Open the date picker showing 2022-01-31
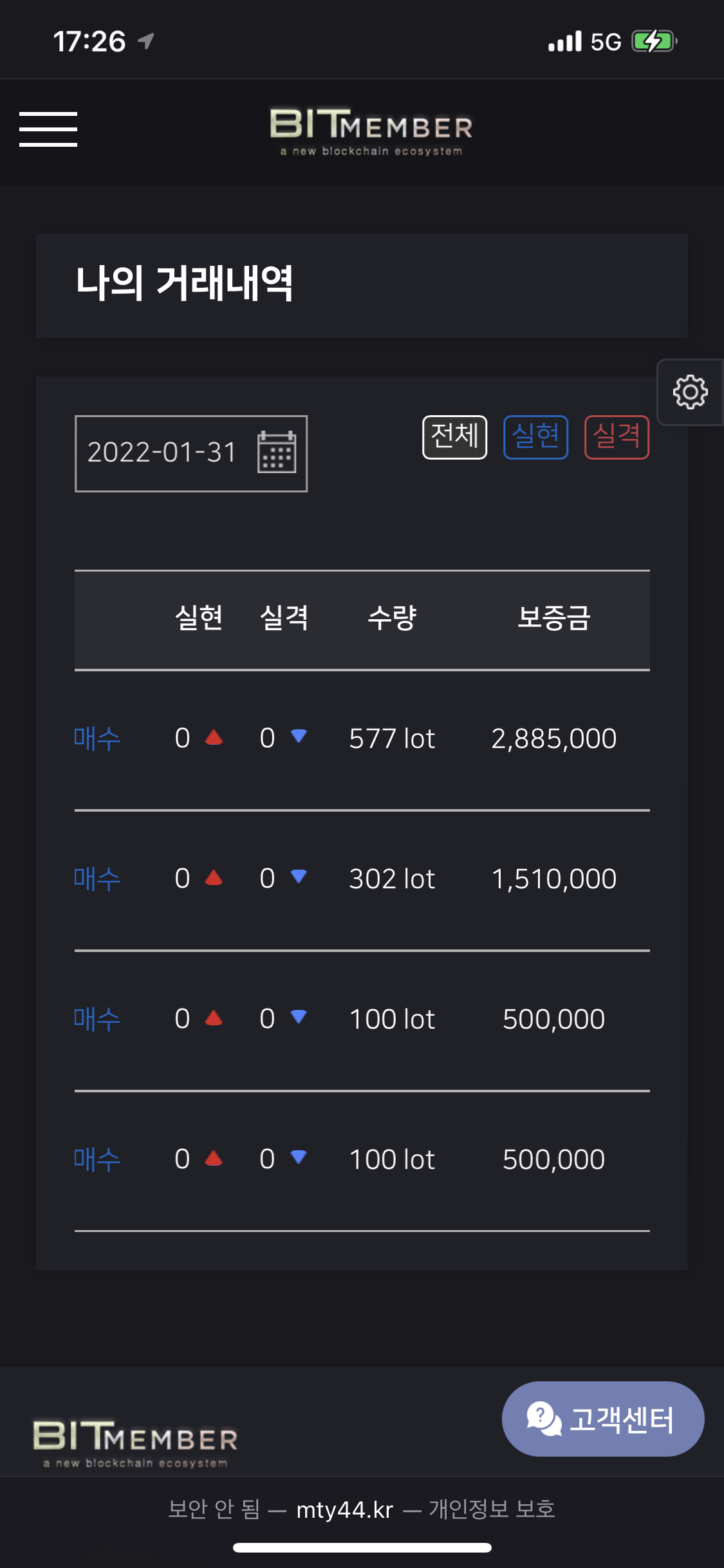The height and width of the screenshot is (1568, 724). 191,453
